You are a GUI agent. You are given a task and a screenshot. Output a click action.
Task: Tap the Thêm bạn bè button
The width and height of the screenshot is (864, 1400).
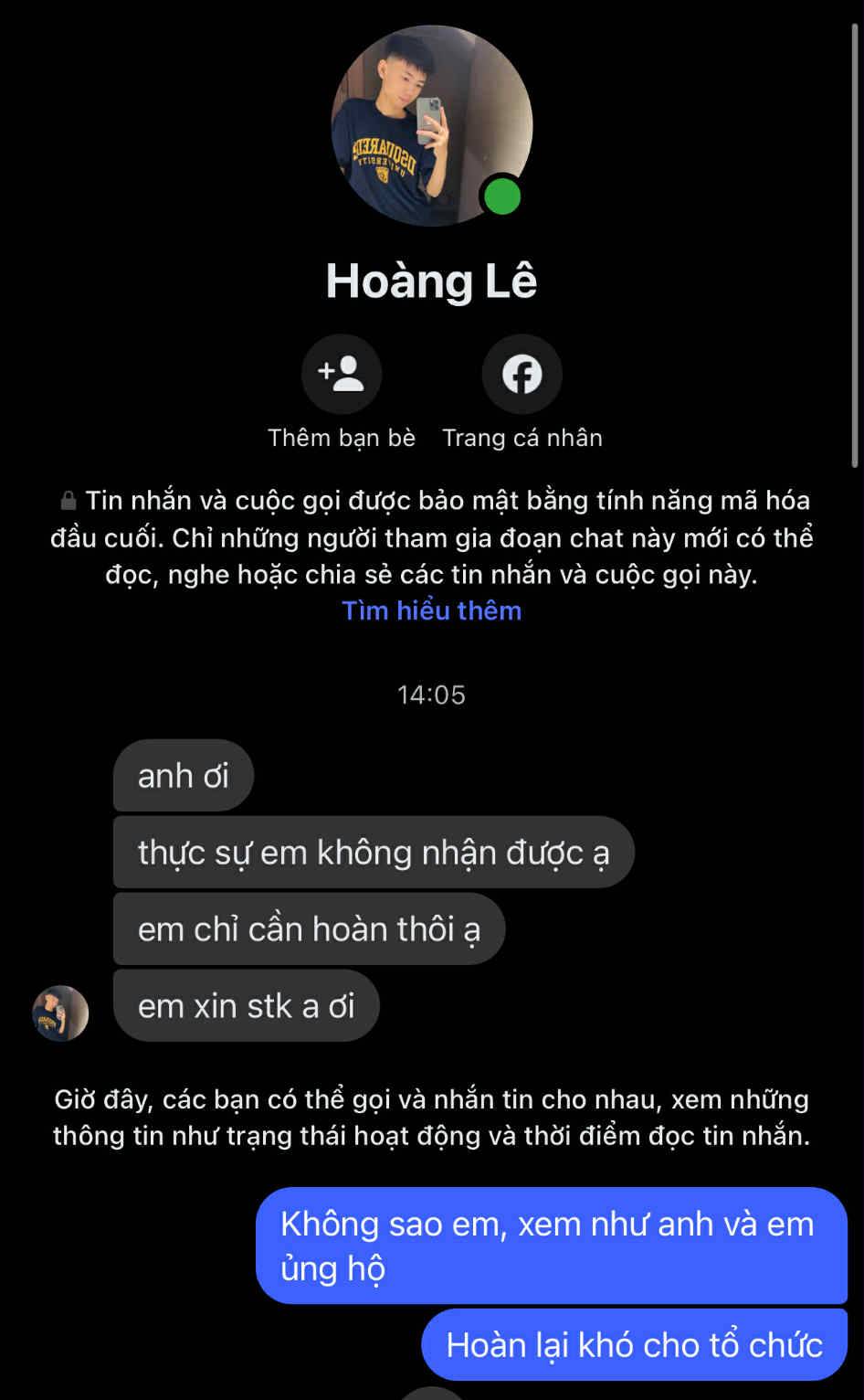point(342,375)
